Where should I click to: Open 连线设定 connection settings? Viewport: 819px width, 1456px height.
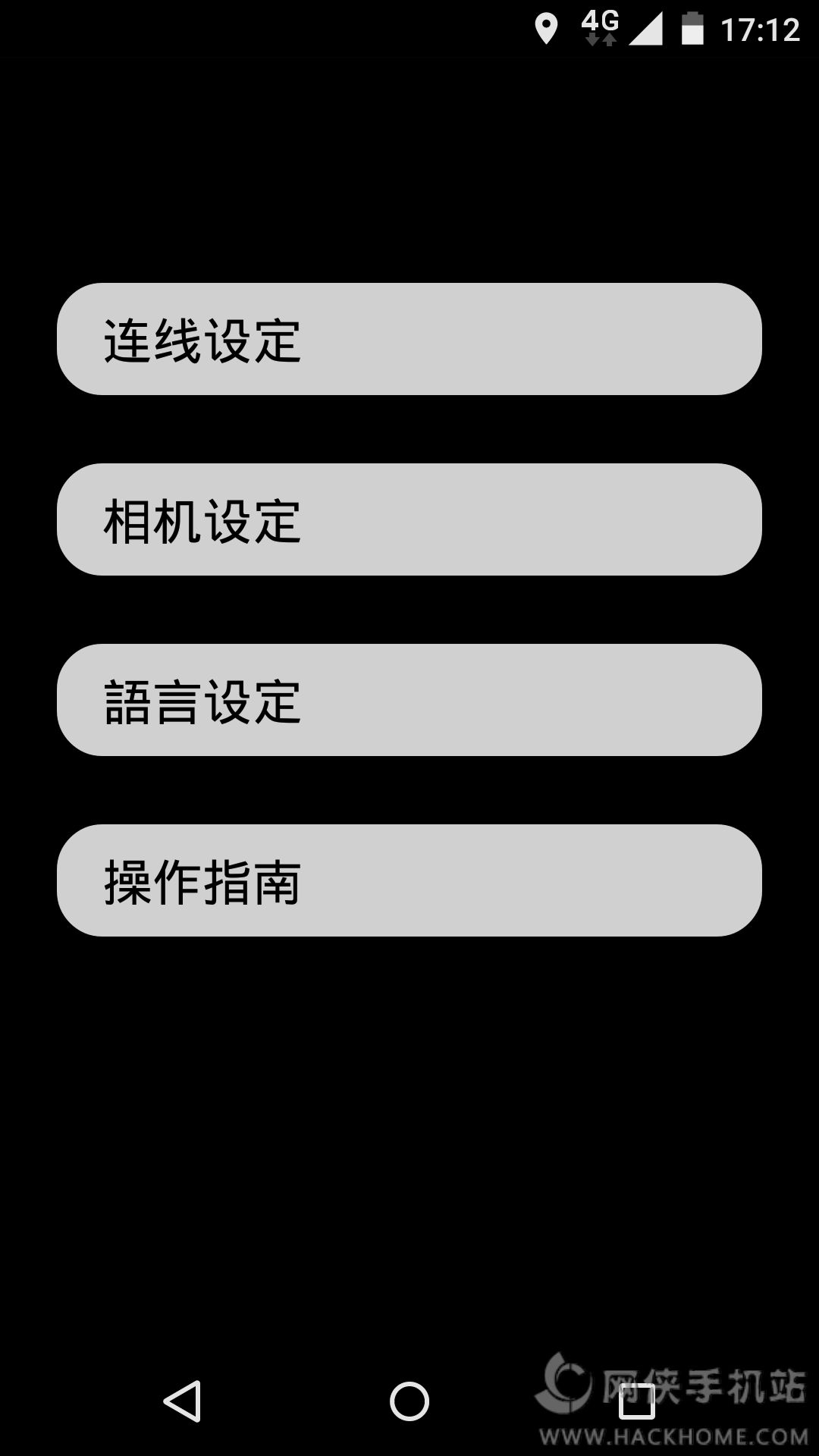pyautogui.click(x=409, y=339)
